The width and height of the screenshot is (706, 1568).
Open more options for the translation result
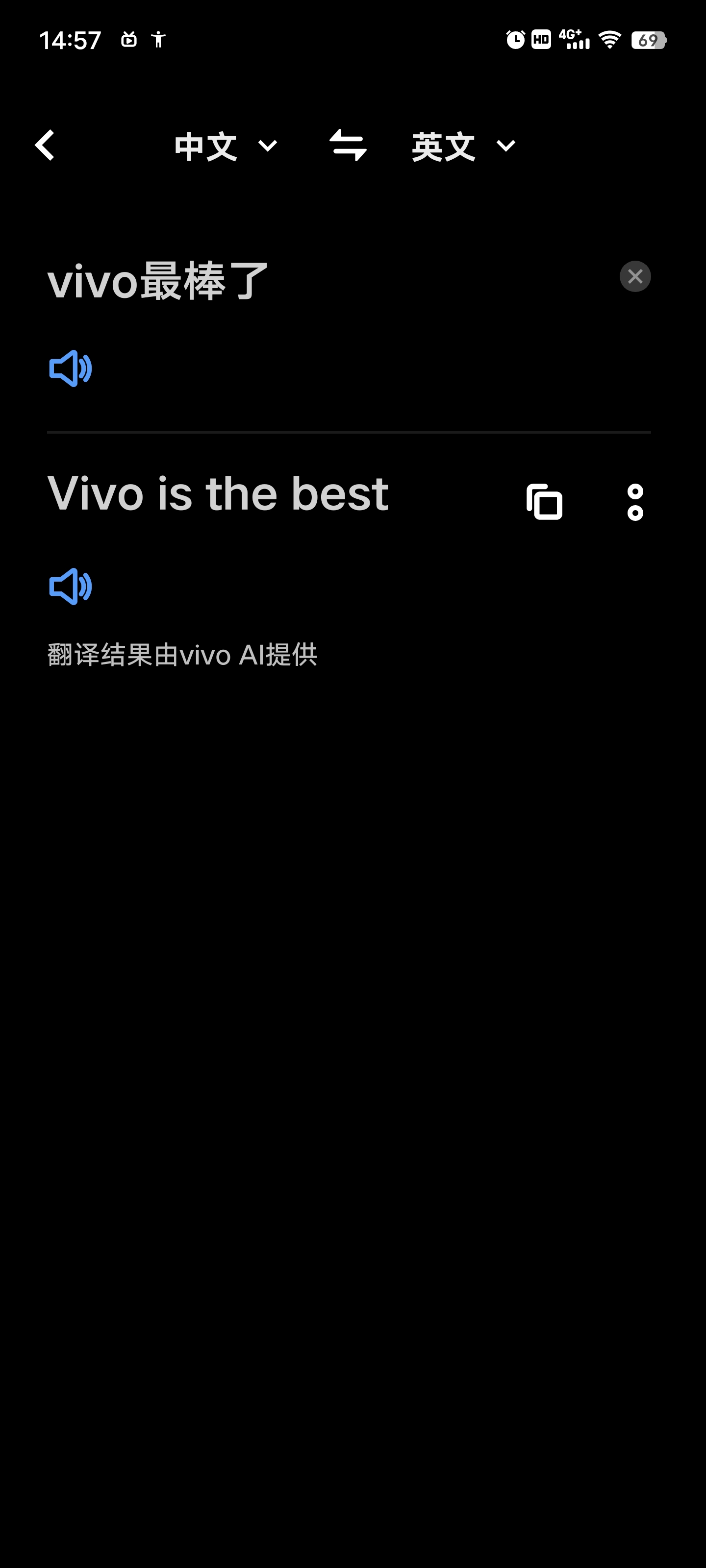[x=635, y=502]
